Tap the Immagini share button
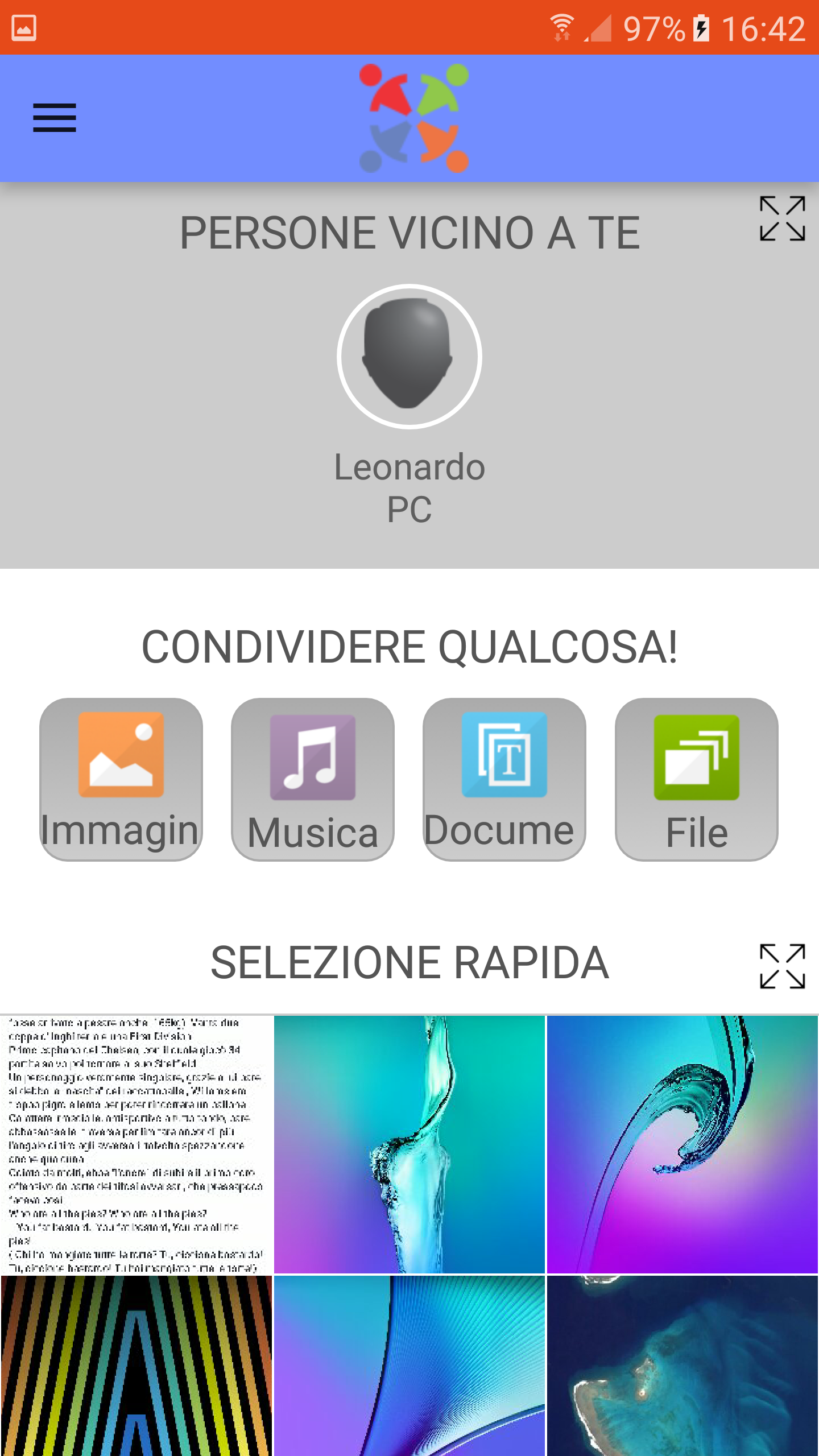Viewport: 819px width, 1456px height. click(121, 779)
